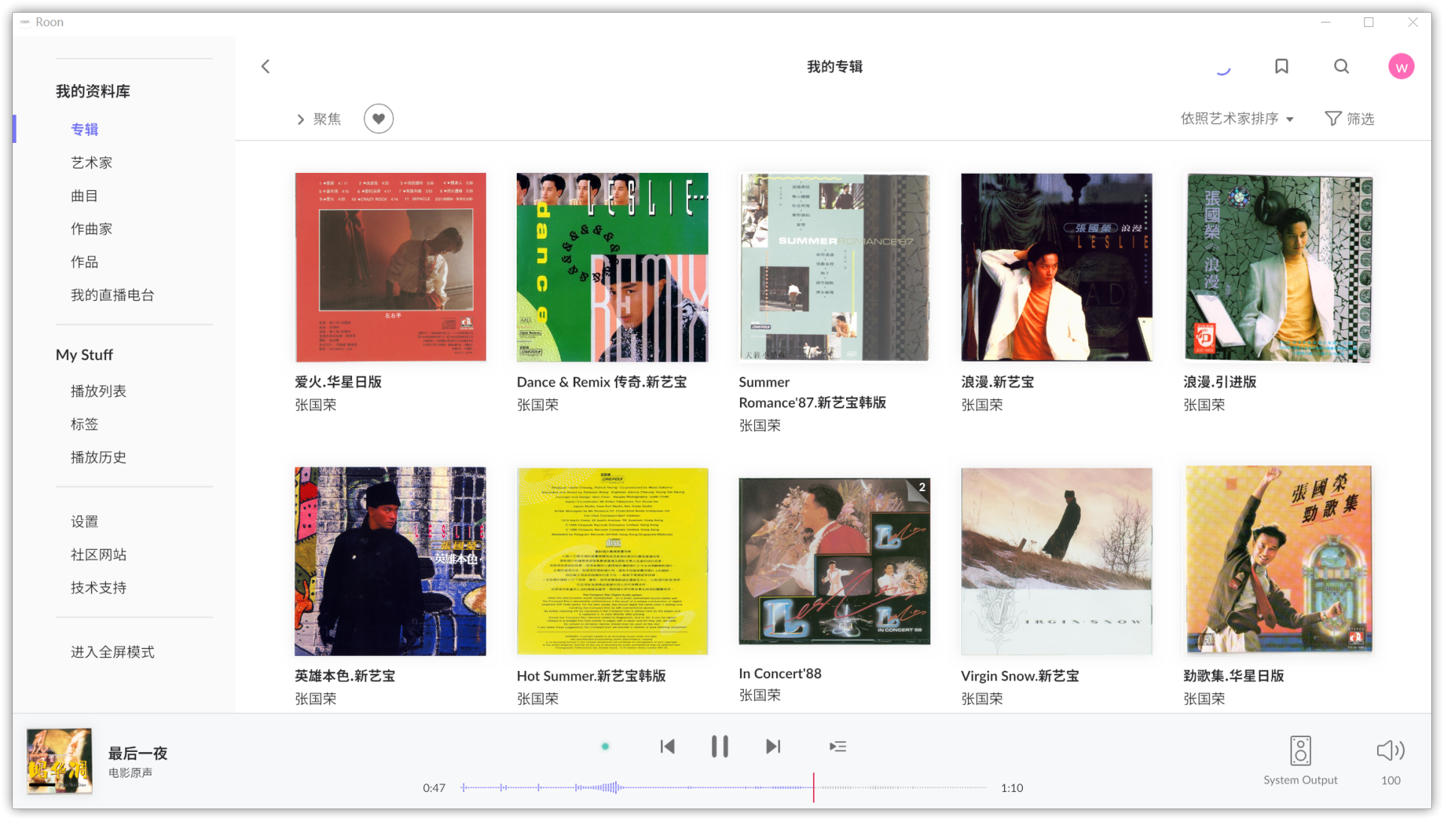Skip to the next track
This screenshot has width=1444, height=840.
coord(773,747)
